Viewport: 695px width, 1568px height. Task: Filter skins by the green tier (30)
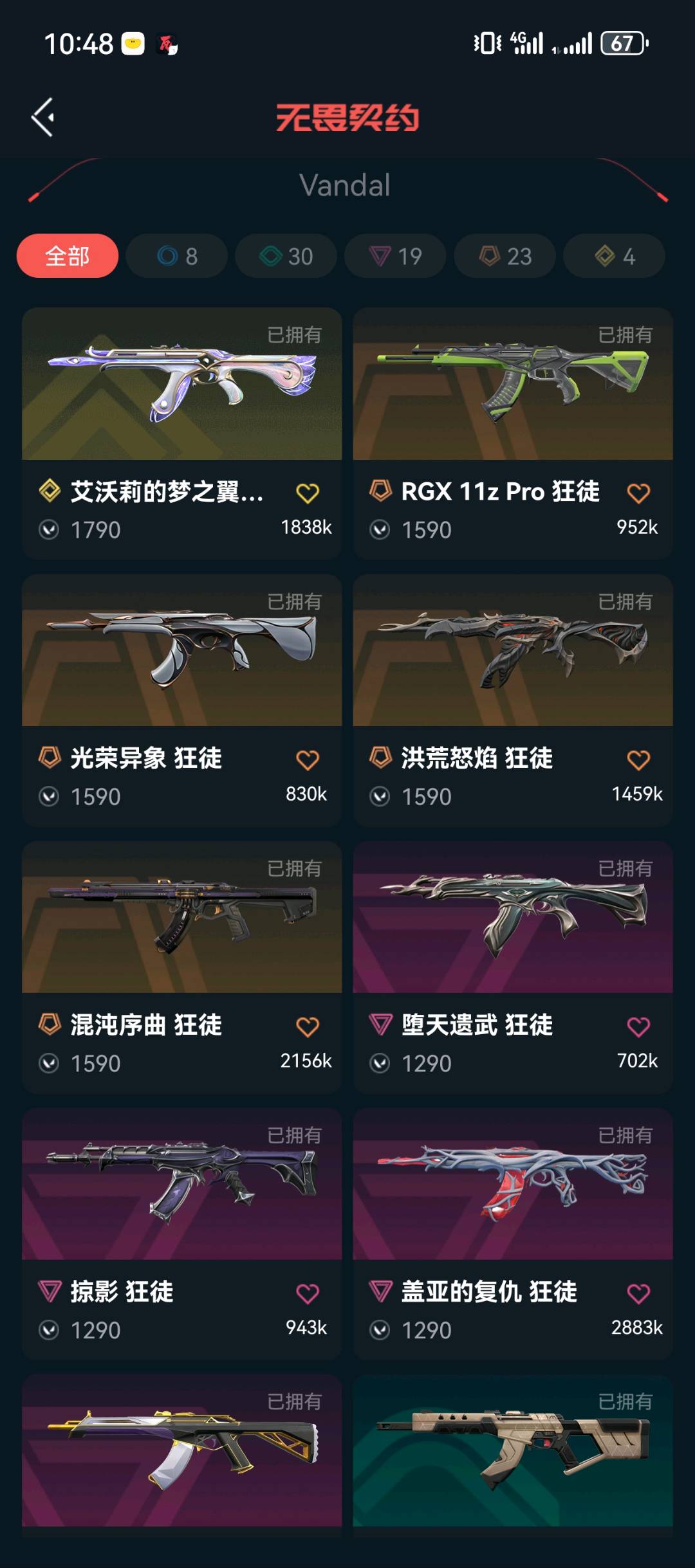click(x=286, y=256)
